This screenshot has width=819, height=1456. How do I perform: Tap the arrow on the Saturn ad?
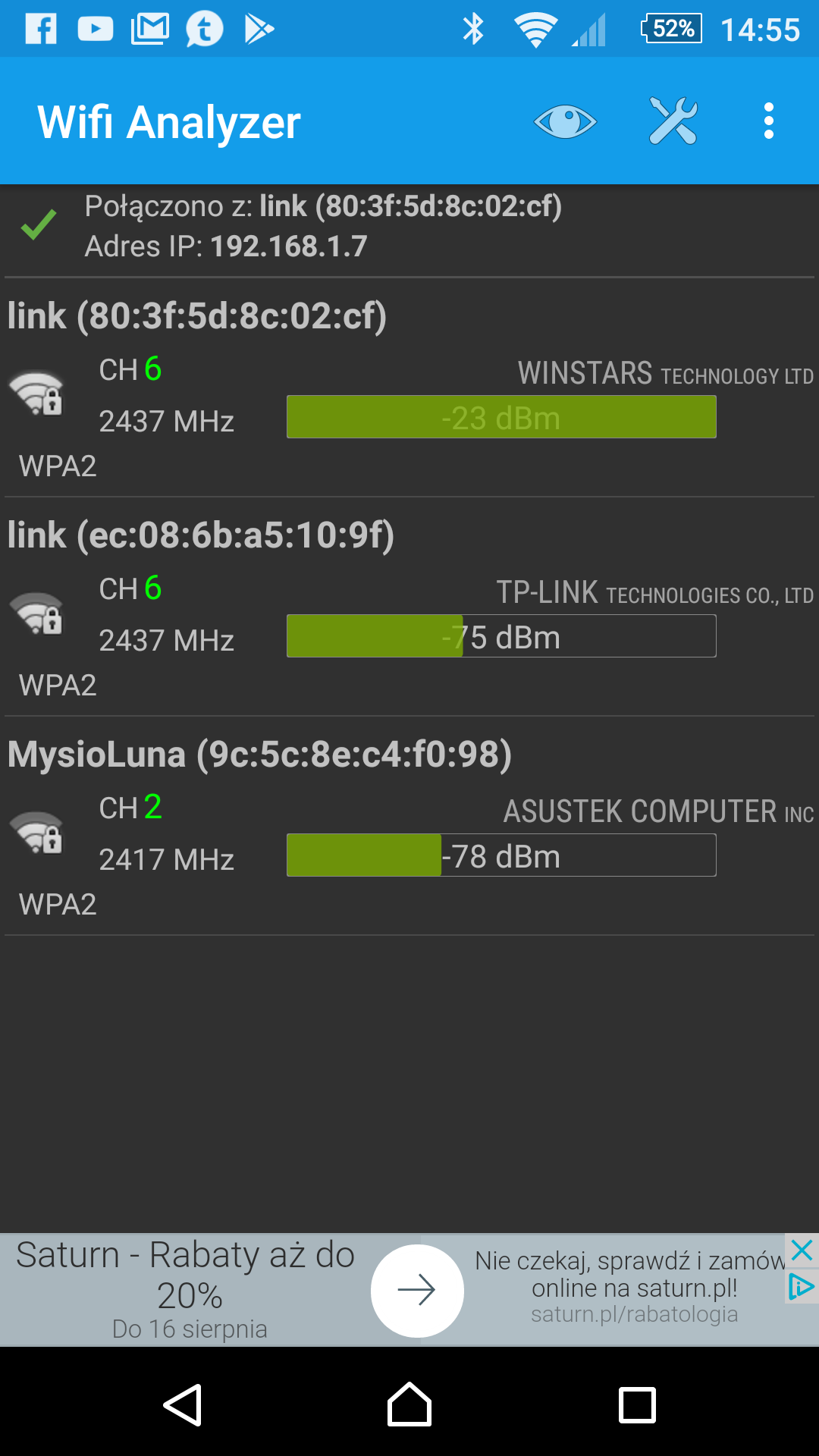coord(417,1291)
